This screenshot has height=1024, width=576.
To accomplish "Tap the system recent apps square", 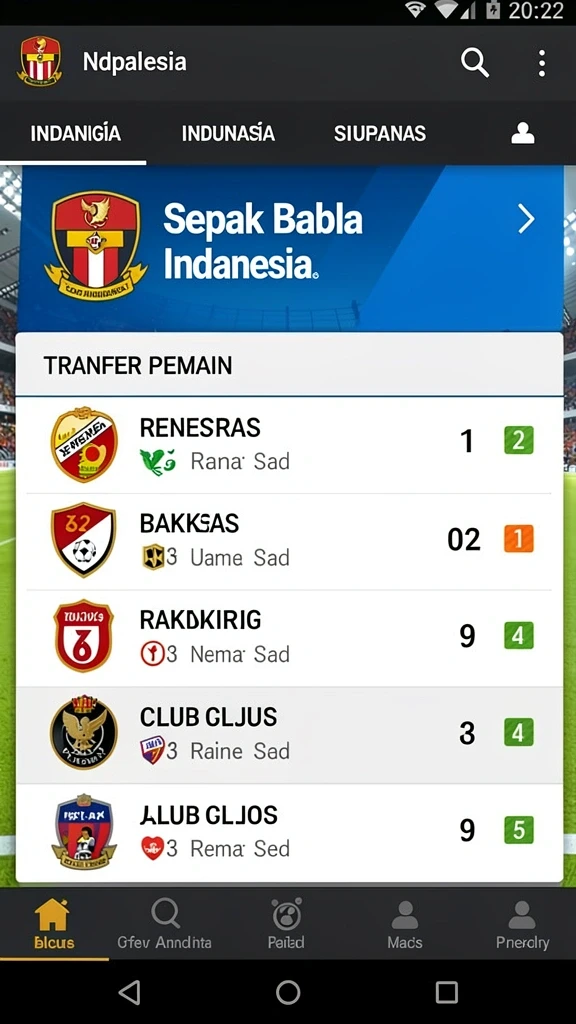I will click(x=447, y=992).
